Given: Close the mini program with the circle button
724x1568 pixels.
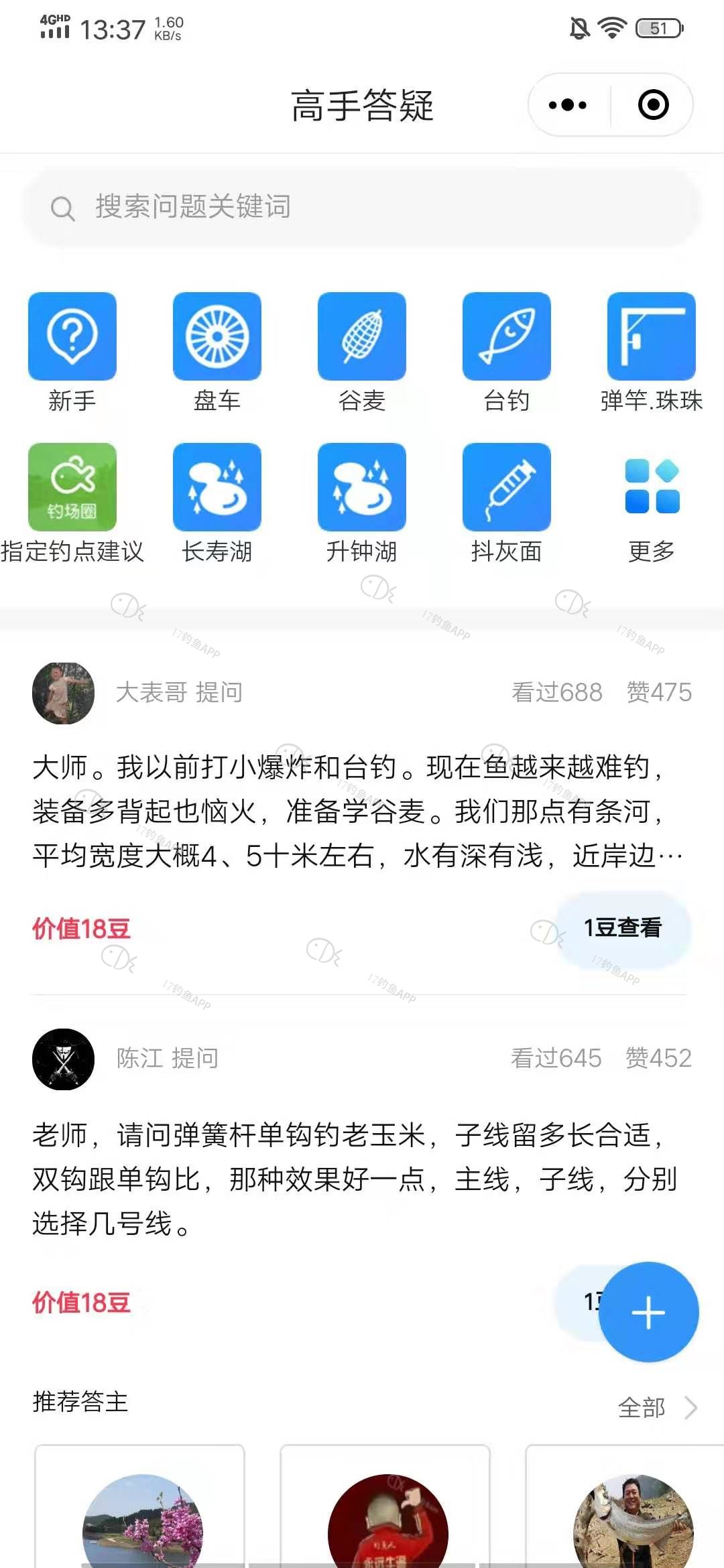Looking at the screenshot, I should pos(653,105).
